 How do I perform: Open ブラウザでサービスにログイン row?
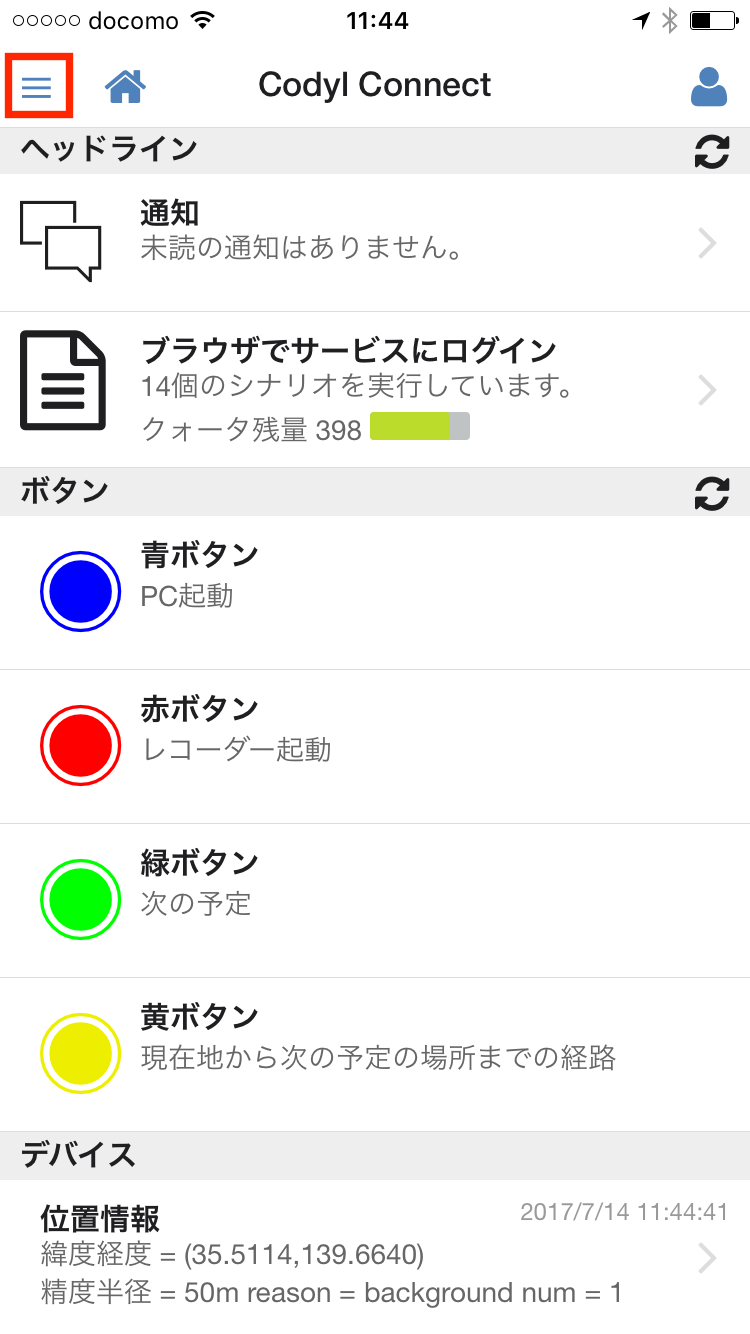click(x=375, y=389)
